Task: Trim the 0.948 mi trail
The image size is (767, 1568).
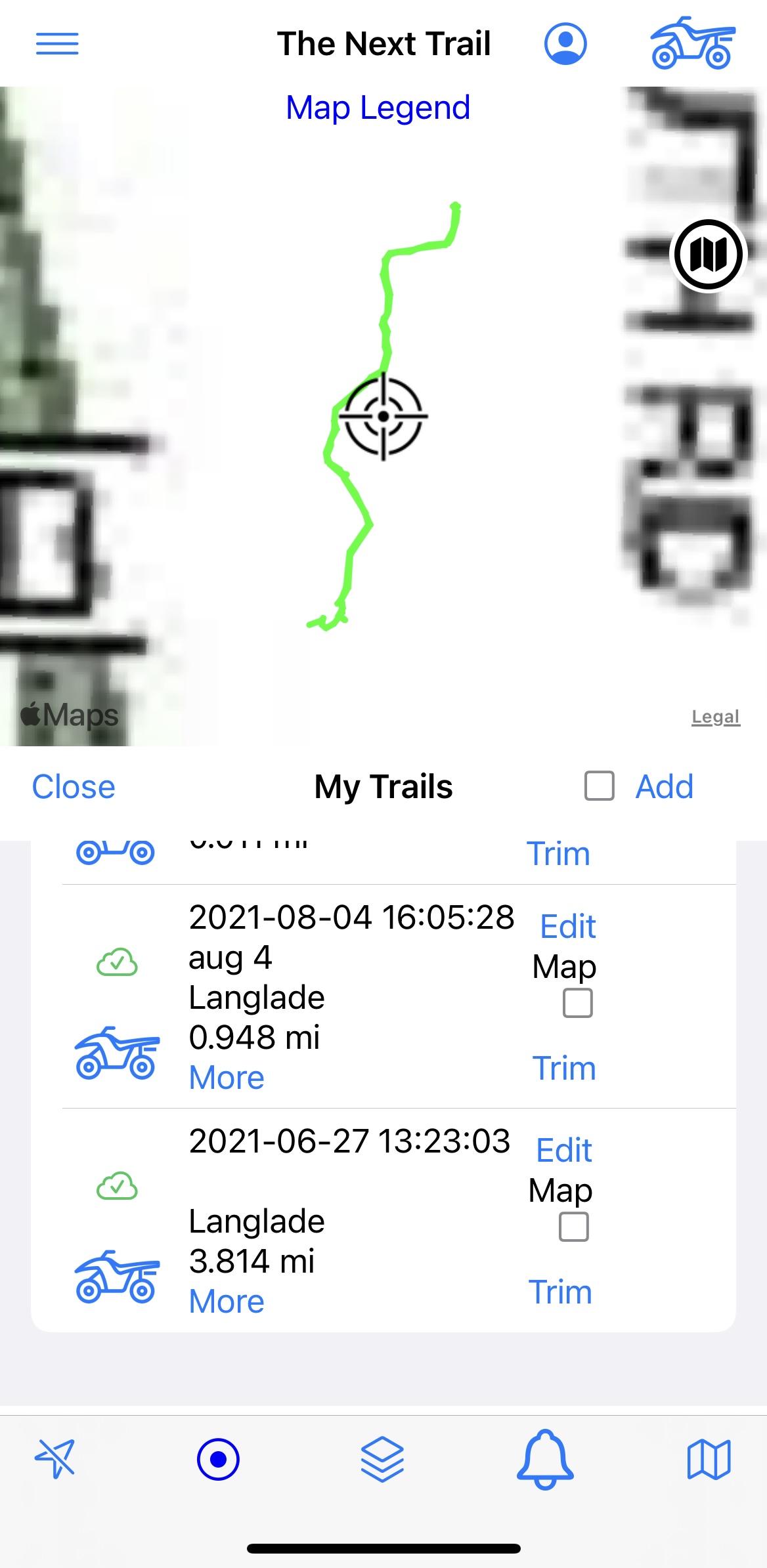Action: (563, 1068)
